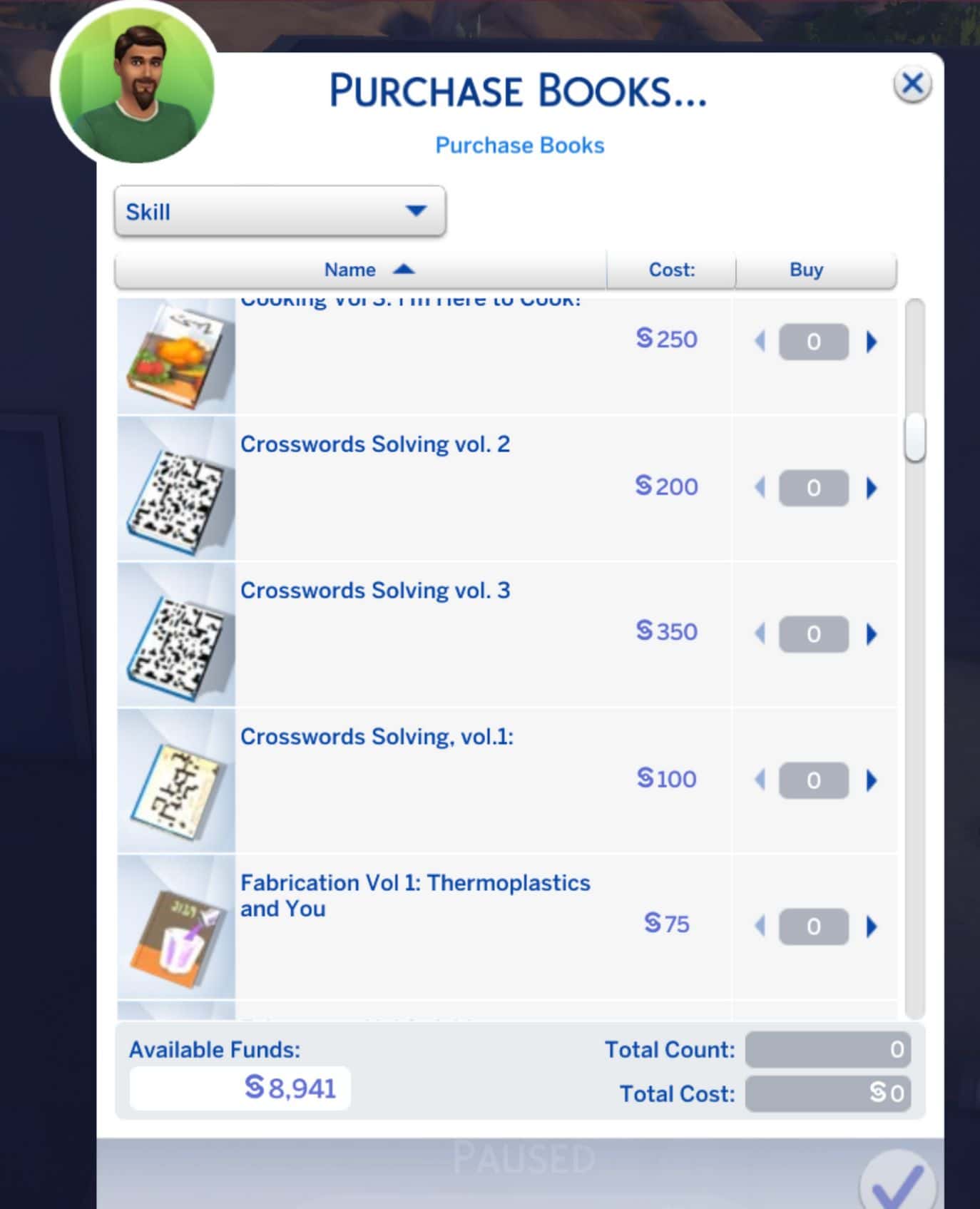Increase quantity of the $250 cooking book
The width and height of the screenshot is (980, 1209).
click(871, 342)
